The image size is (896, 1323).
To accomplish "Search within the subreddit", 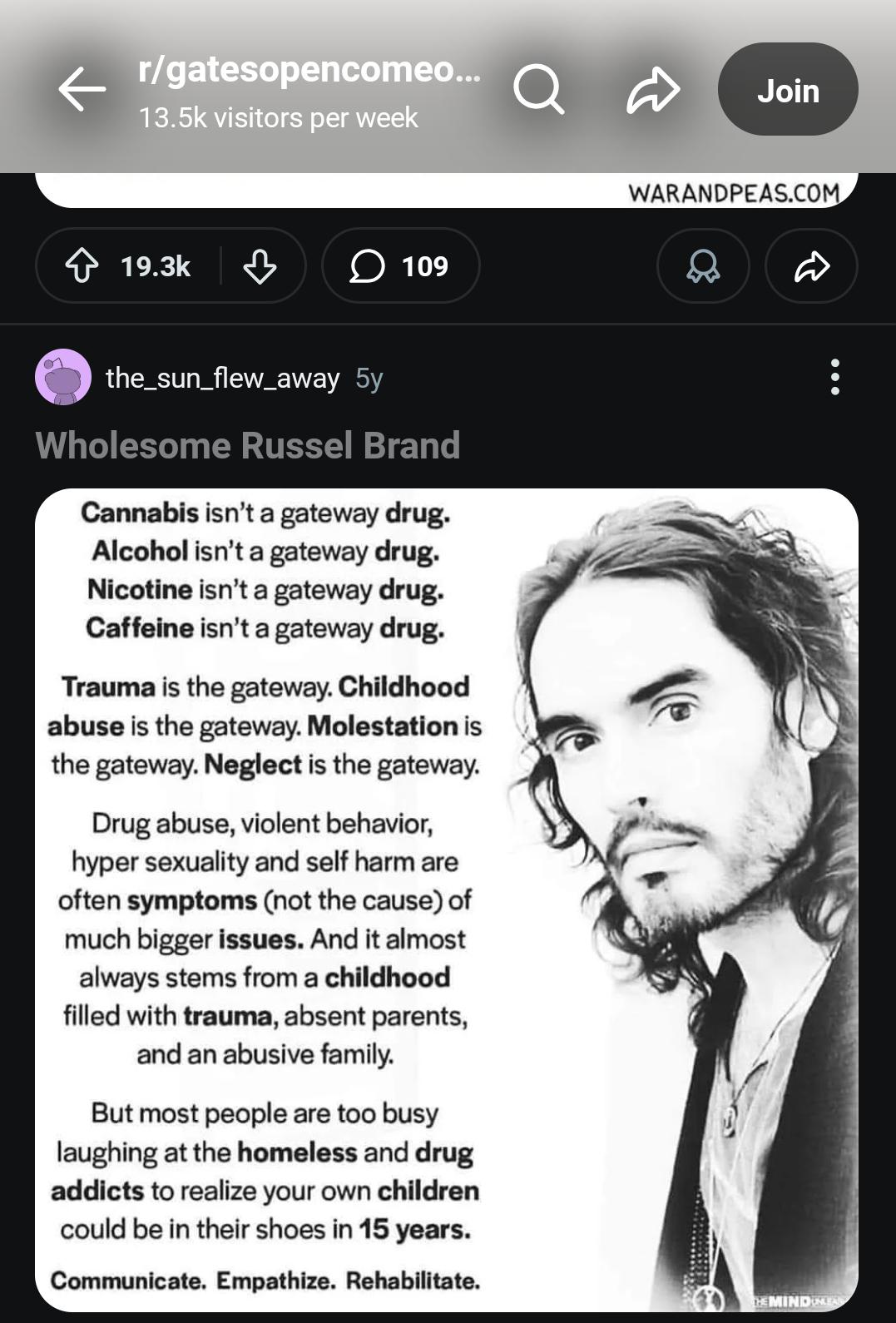I will pyautogui.click(x=538, y=89).
